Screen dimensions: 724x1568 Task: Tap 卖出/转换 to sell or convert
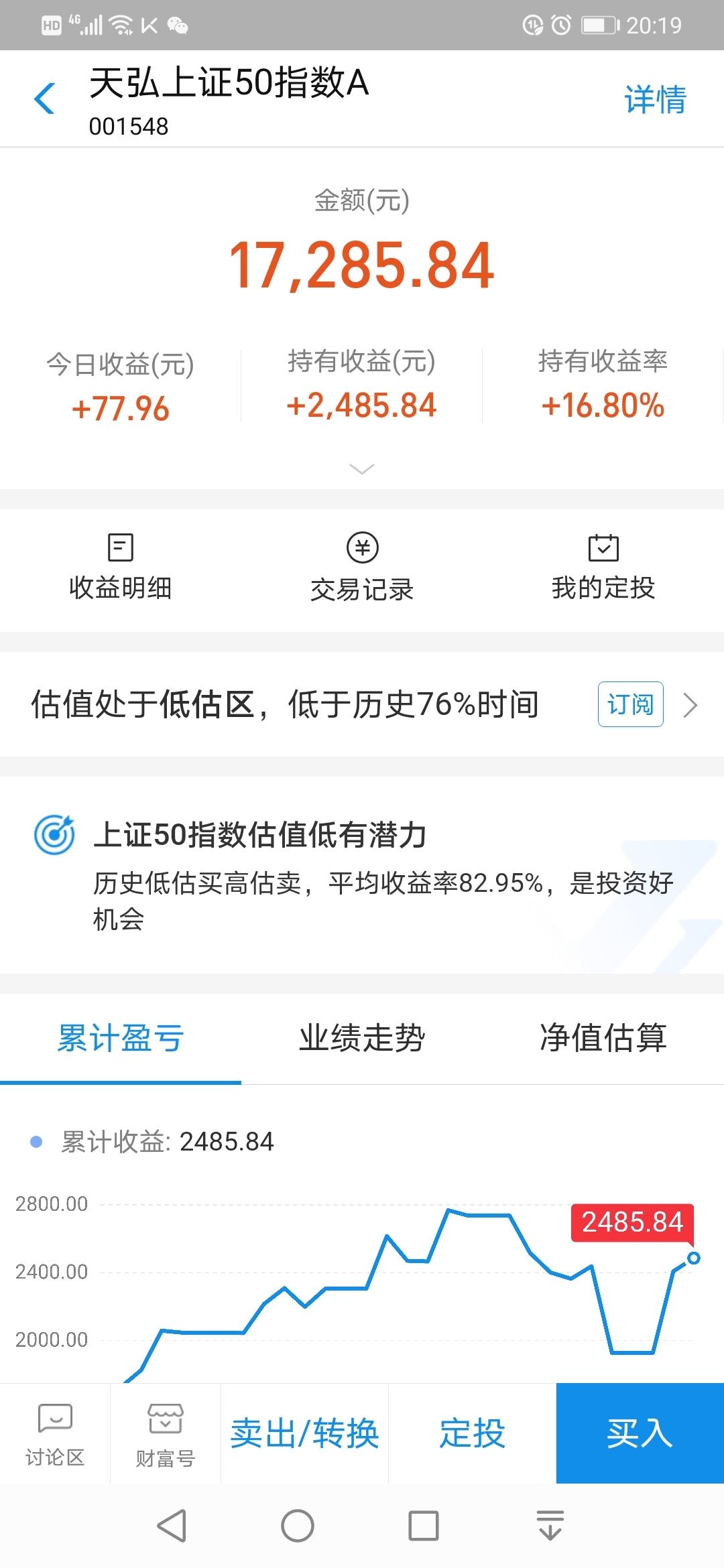pyautogui.click(x=305, y=1434)
